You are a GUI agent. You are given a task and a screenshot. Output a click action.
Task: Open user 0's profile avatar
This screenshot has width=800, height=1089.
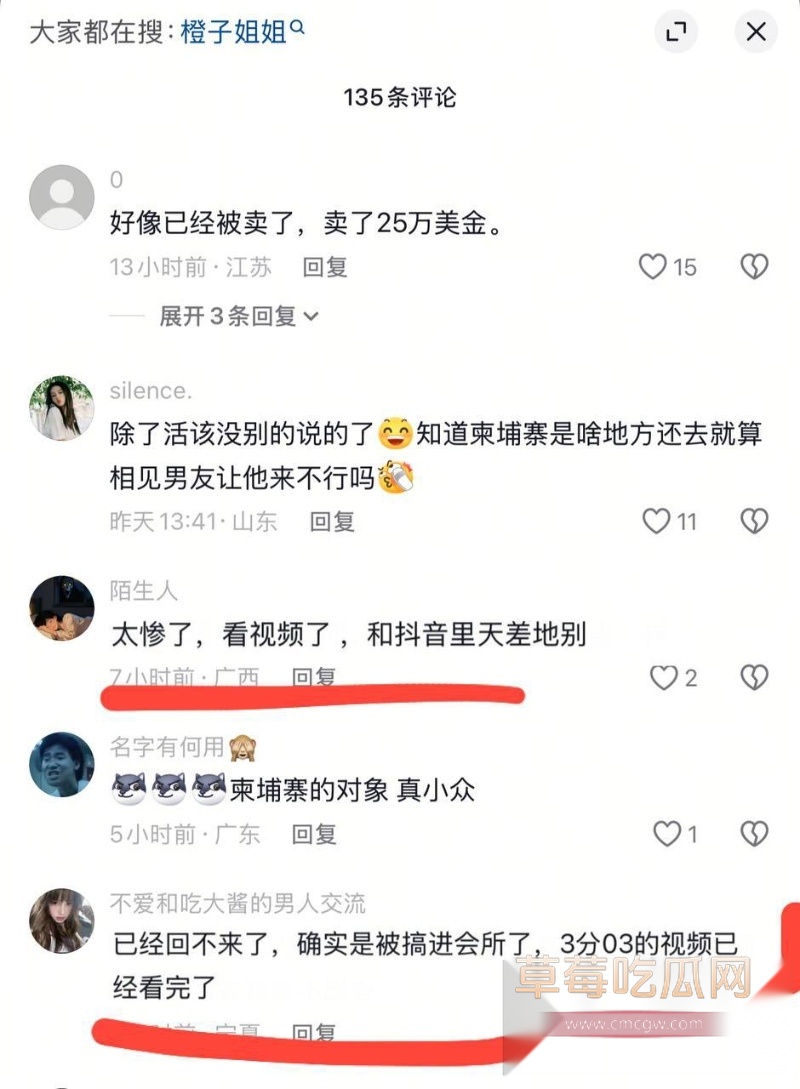pos(61,196)
